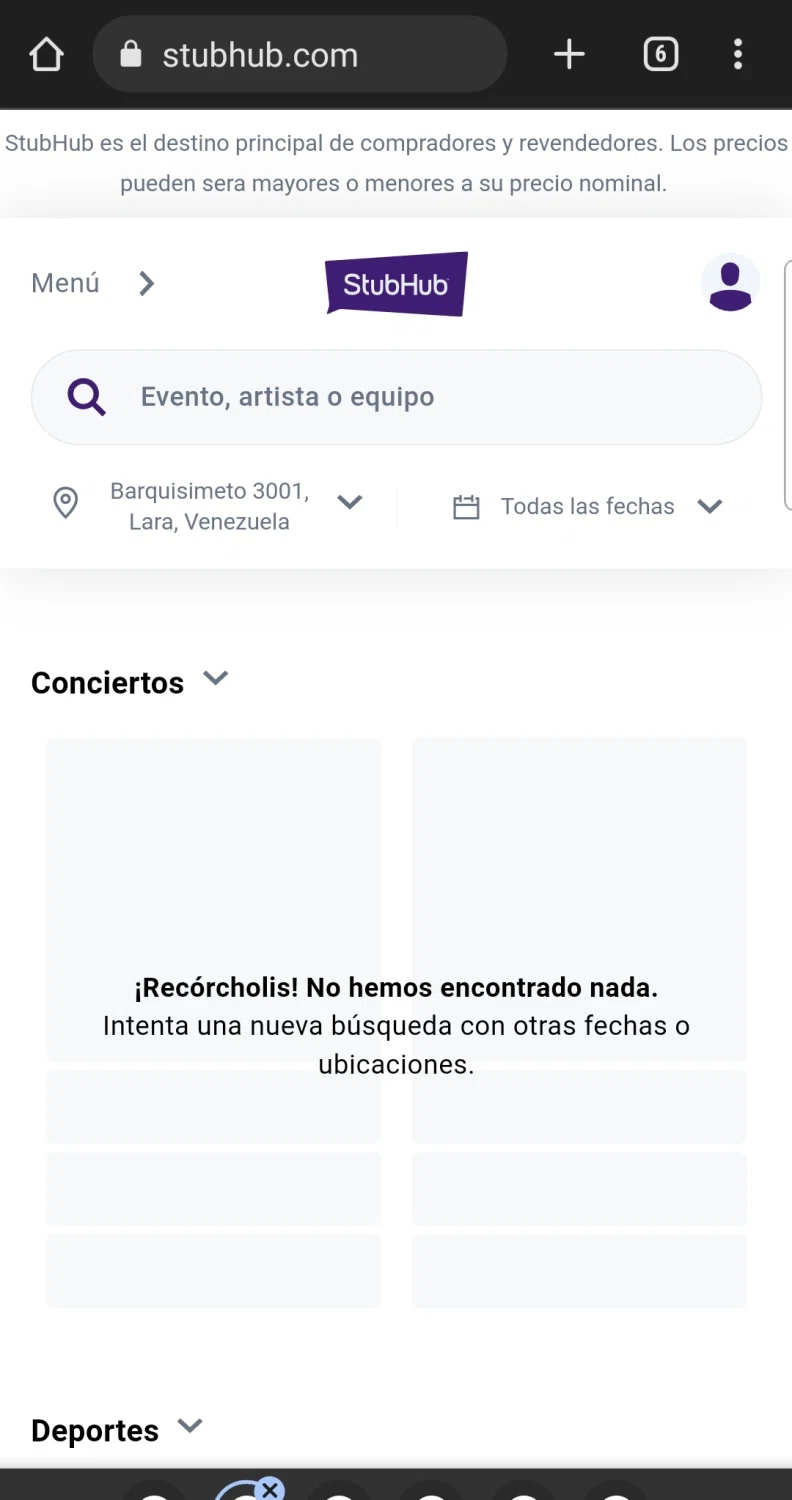Change the Barquisimeto location dropdown
The height and width of the screenshot is (1500, 792).
(208, 506)
